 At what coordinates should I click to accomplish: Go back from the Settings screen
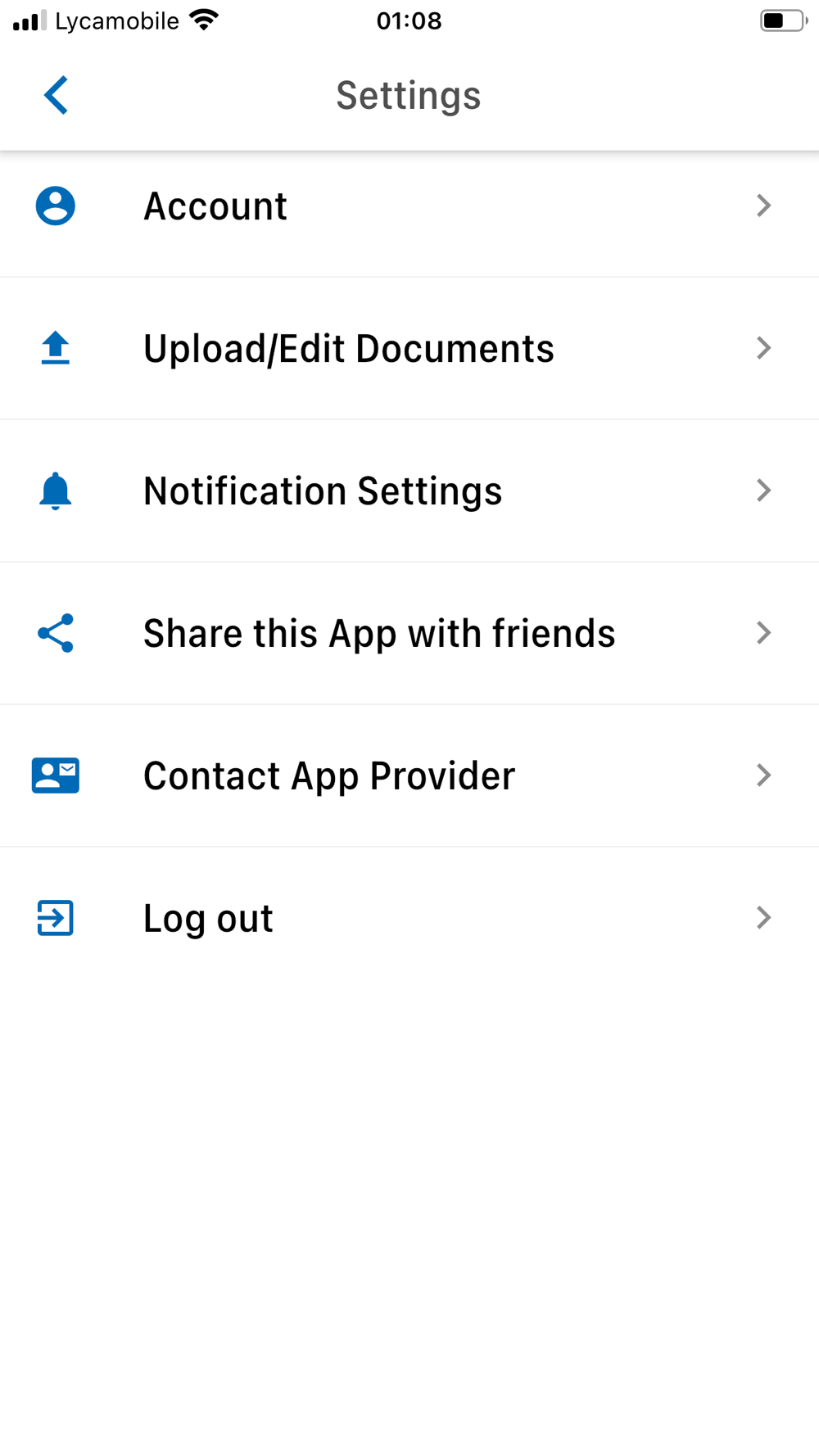[56, 95]
